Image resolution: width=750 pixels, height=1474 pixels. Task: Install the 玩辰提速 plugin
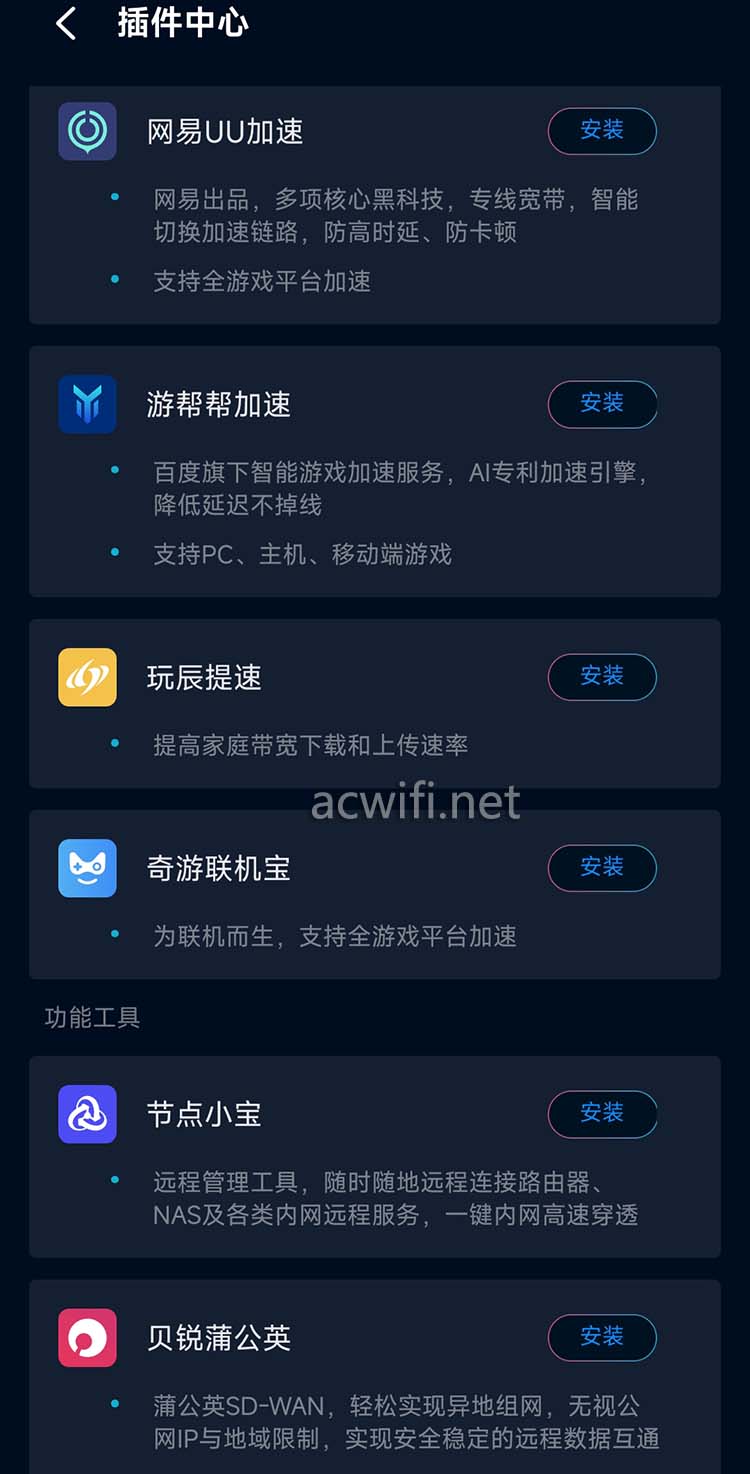pos(602,676)
